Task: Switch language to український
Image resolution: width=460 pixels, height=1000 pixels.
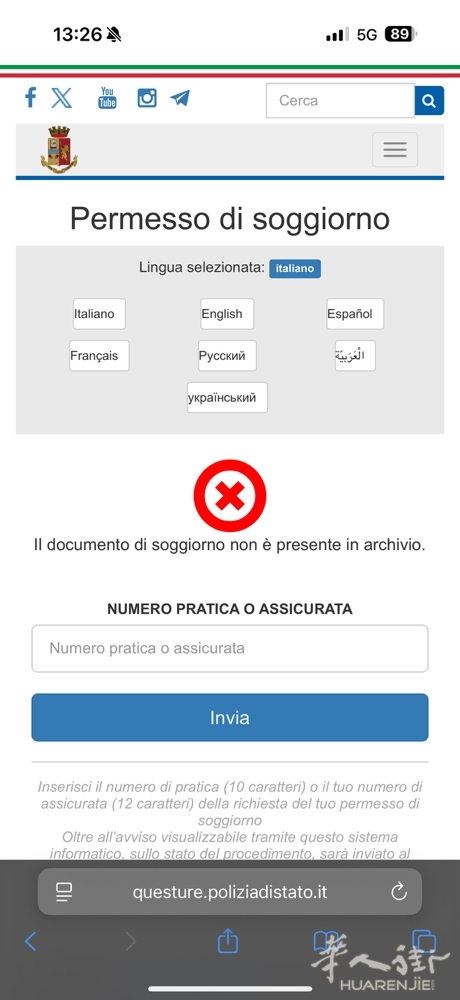Action: (x=226, y=398)
